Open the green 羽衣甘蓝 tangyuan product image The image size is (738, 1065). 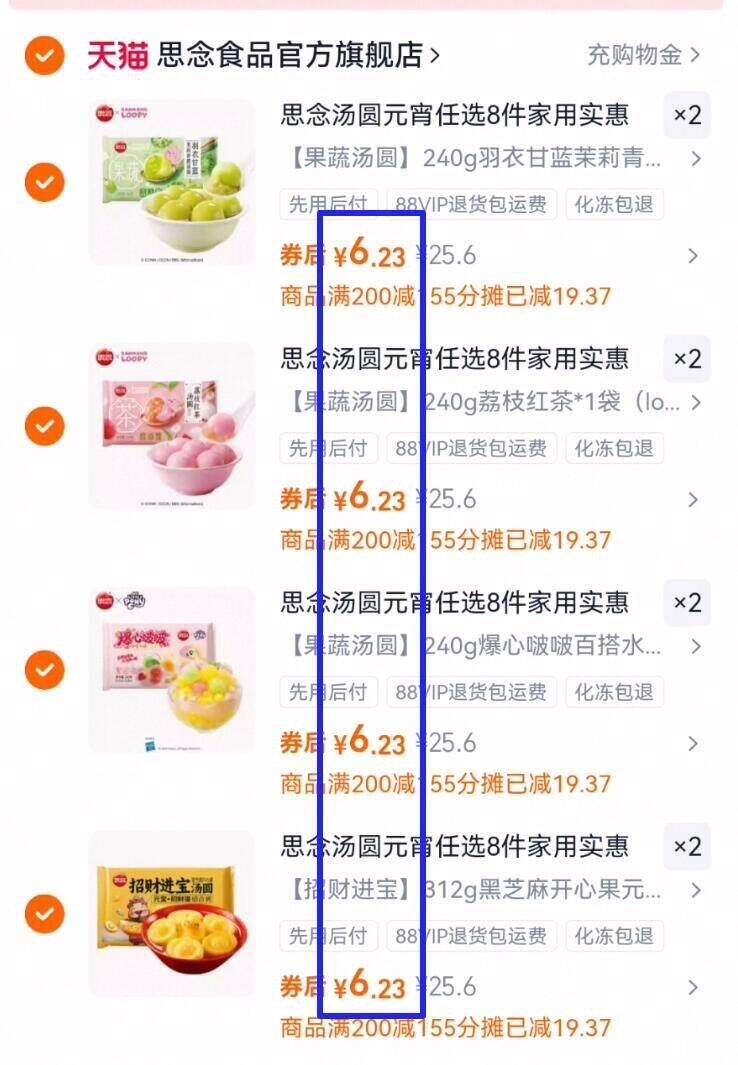171,182
